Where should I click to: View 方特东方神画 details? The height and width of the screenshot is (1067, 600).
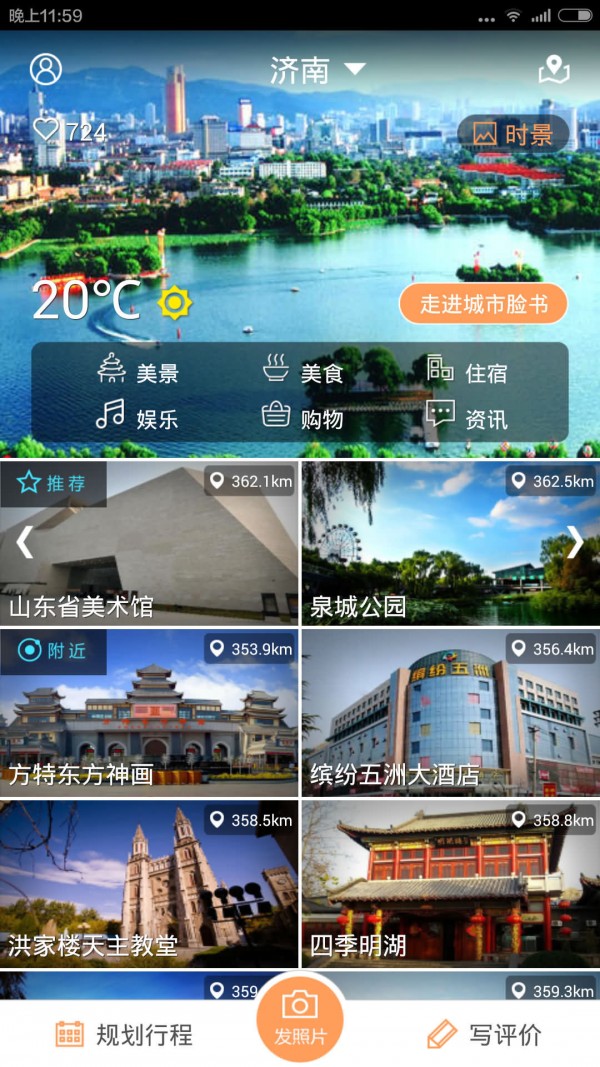tap(149, 712)
